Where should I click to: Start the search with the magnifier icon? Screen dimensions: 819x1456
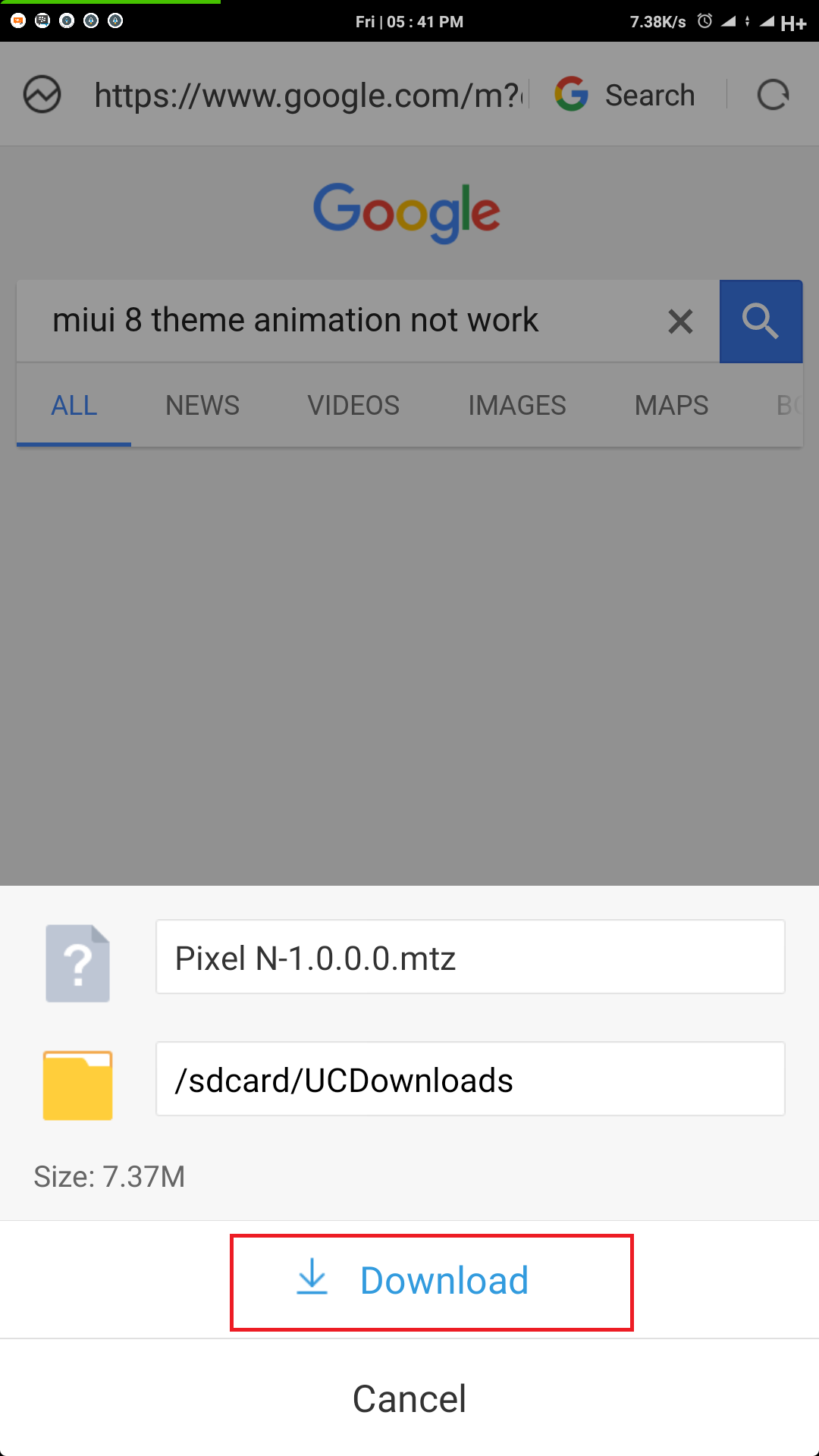[x=761, y=321]
